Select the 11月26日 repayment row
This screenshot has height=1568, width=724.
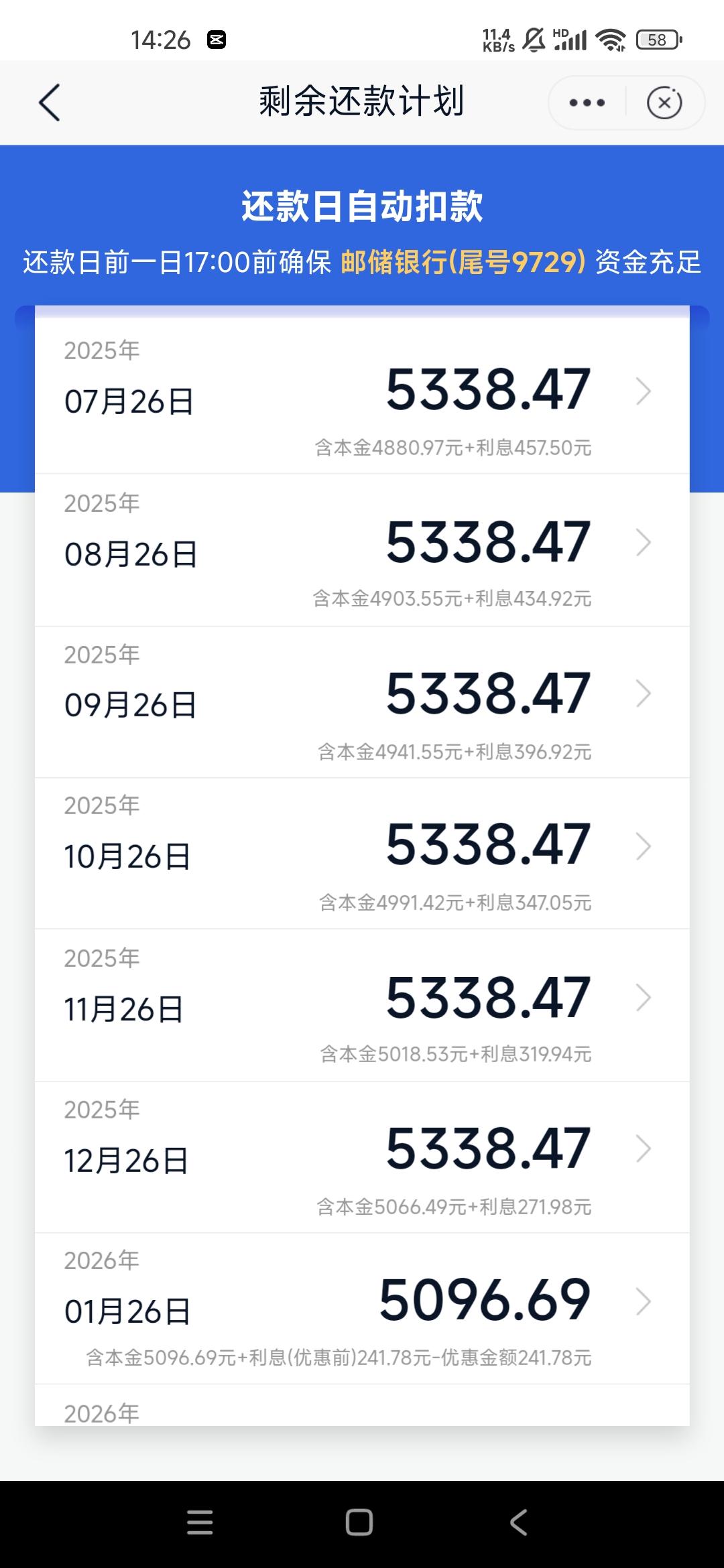pos(362,1005)
